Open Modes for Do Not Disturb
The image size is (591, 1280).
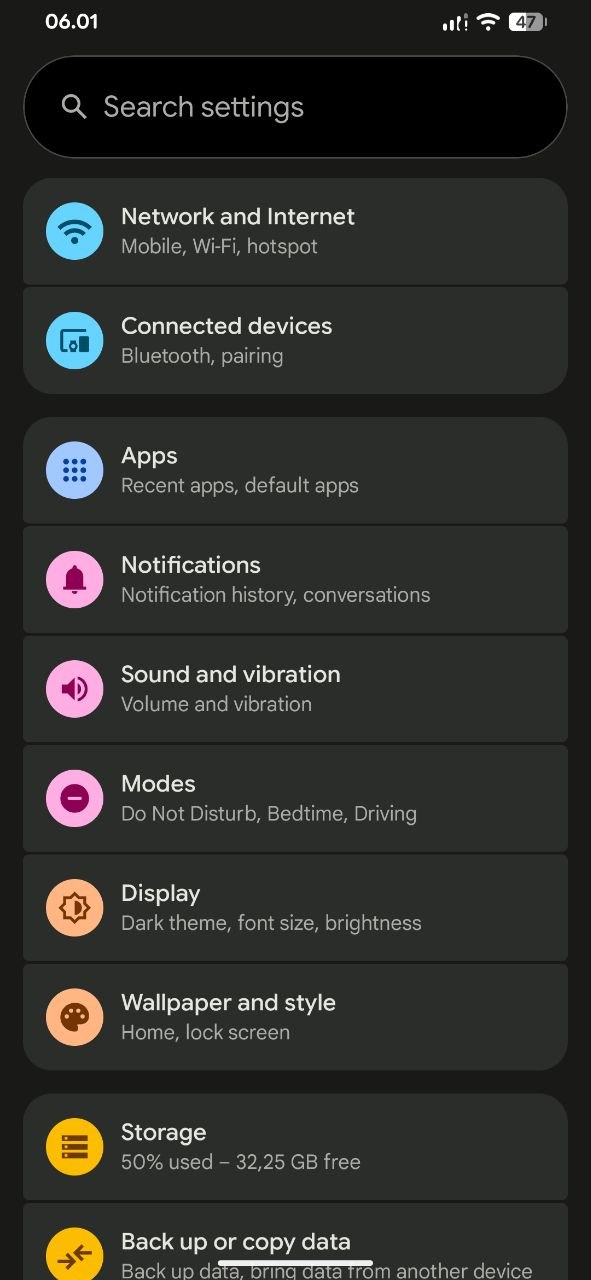point(295,798)
